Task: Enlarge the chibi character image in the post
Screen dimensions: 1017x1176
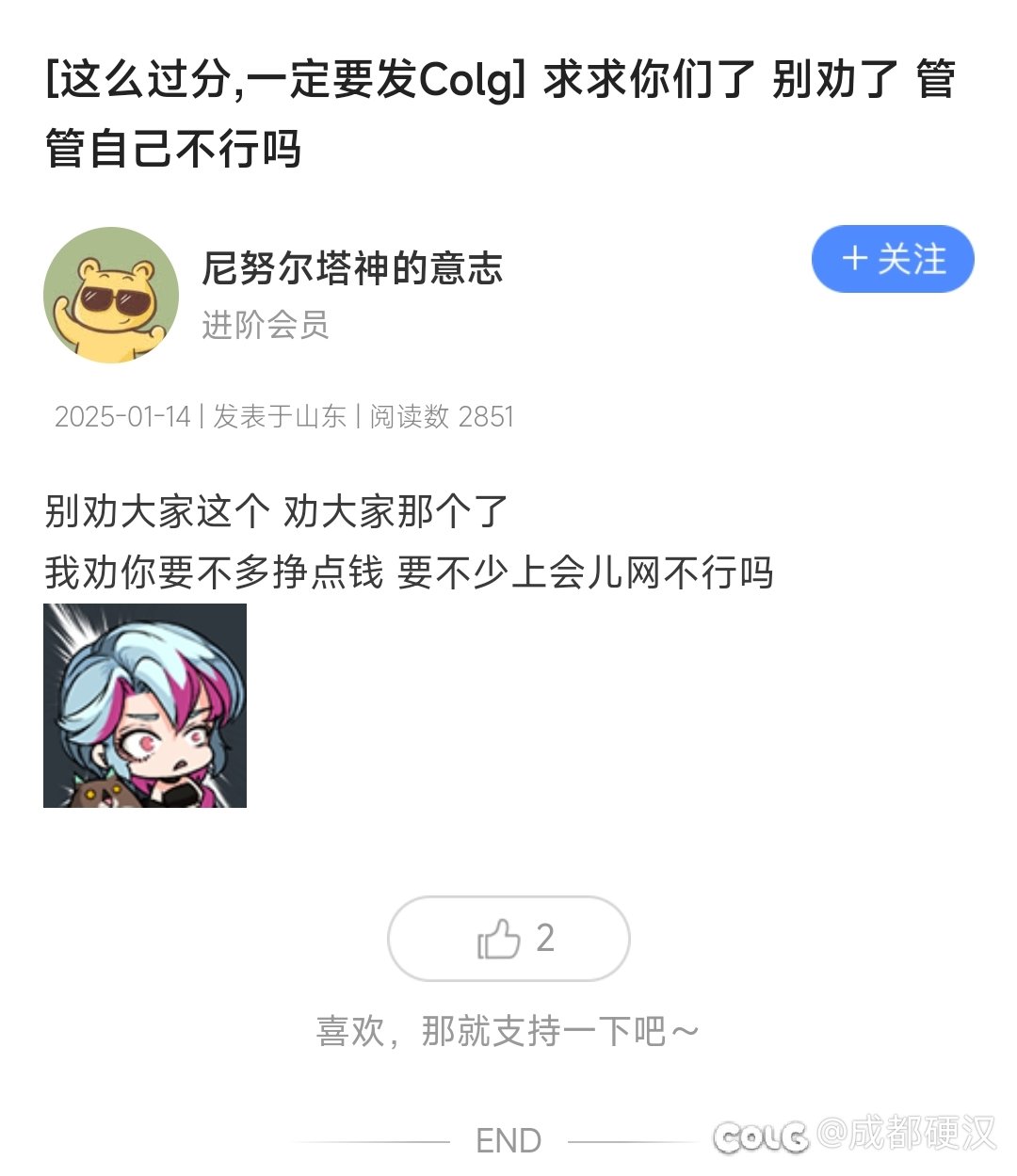Action: click(x=145, y=705)
